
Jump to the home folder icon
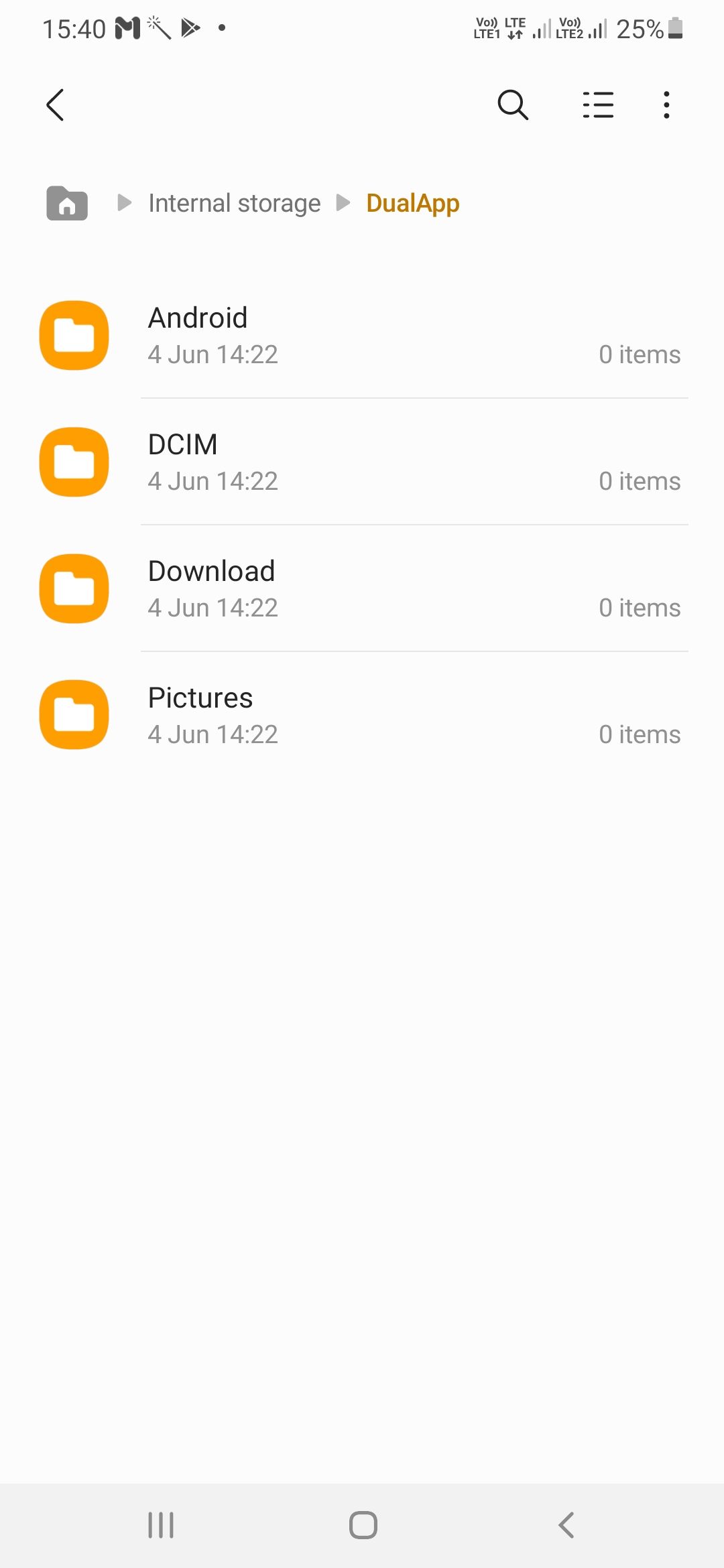67,203
